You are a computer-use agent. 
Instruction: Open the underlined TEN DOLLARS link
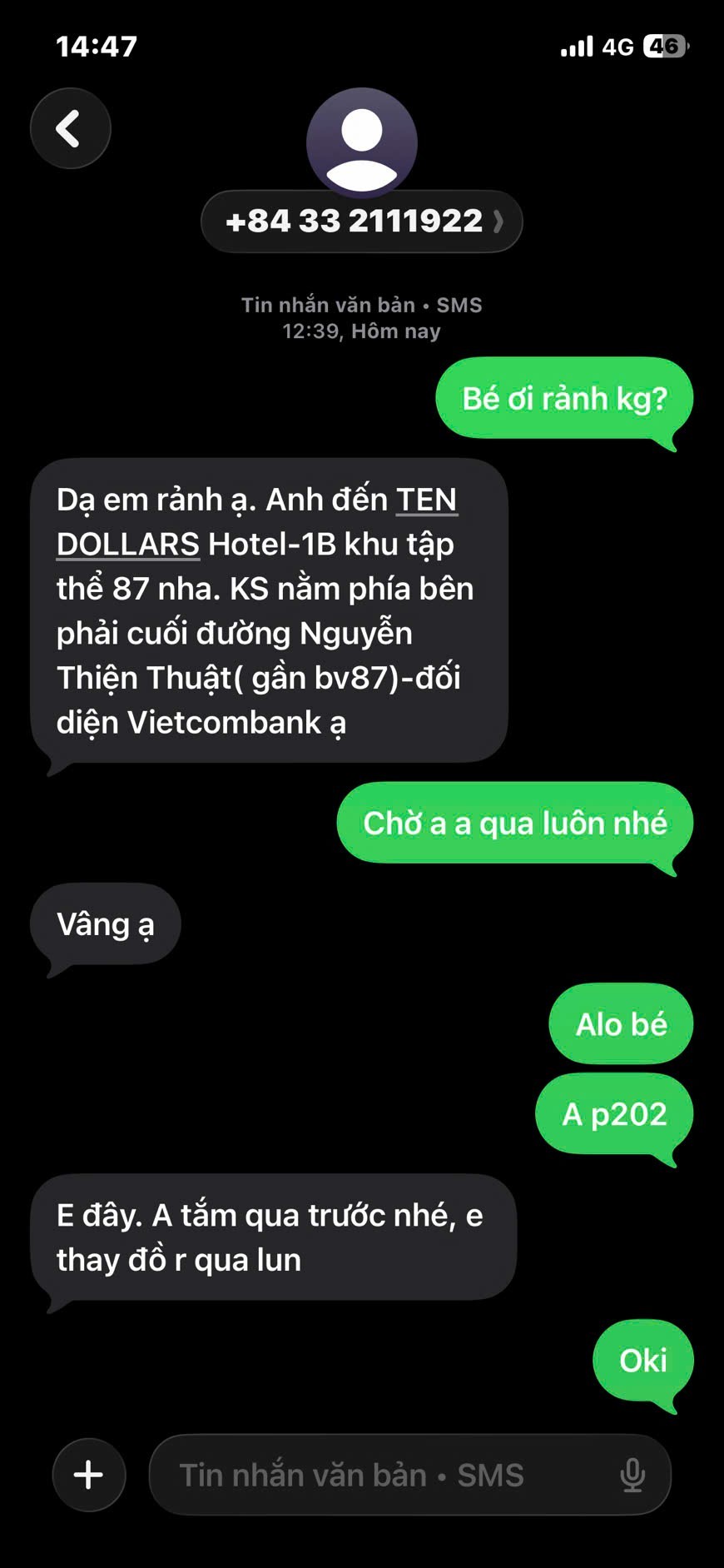coord(425,500)
